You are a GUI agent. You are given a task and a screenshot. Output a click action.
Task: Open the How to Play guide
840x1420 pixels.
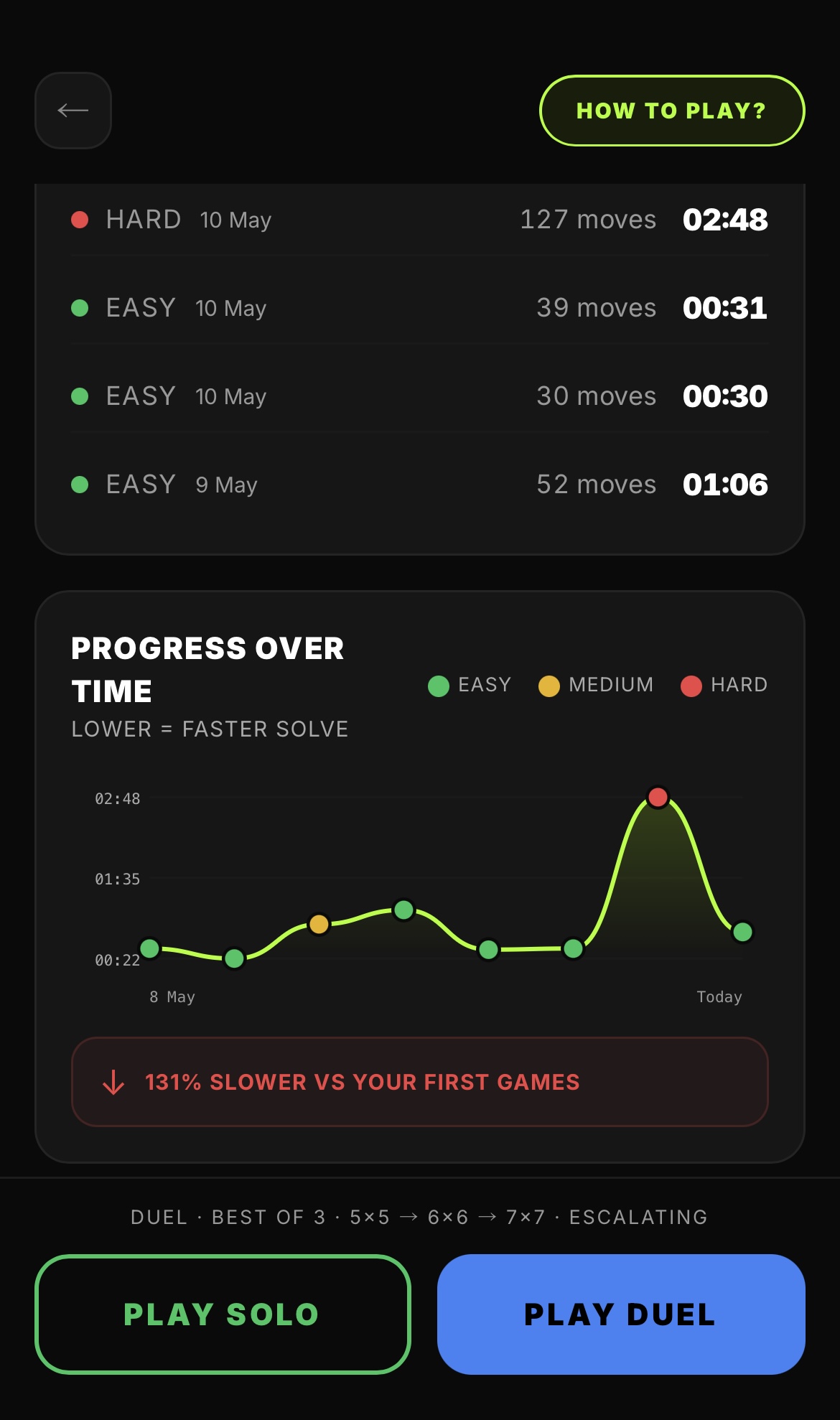point(672,111)
